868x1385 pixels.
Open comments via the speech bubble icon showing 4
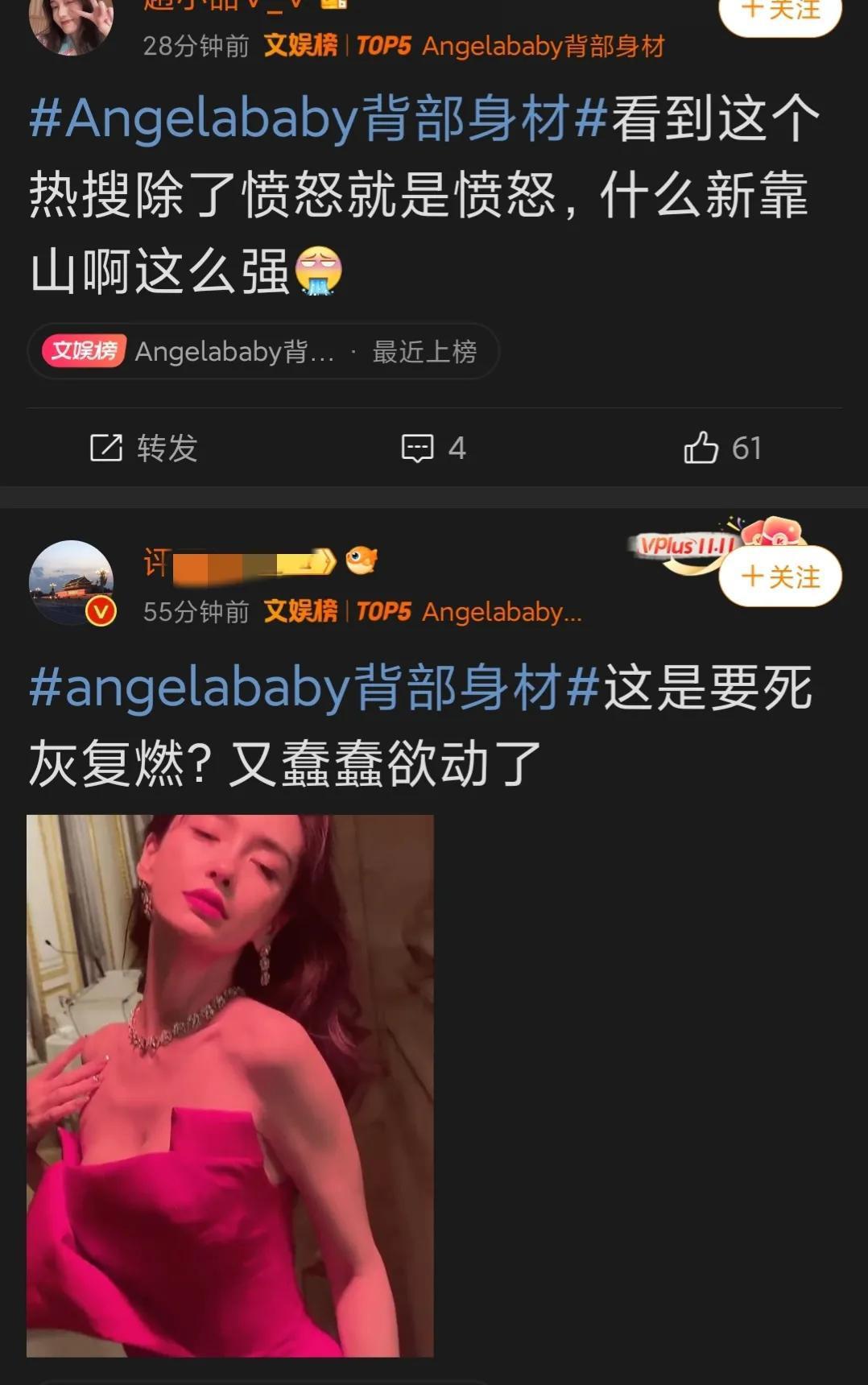tap(418, 450)
